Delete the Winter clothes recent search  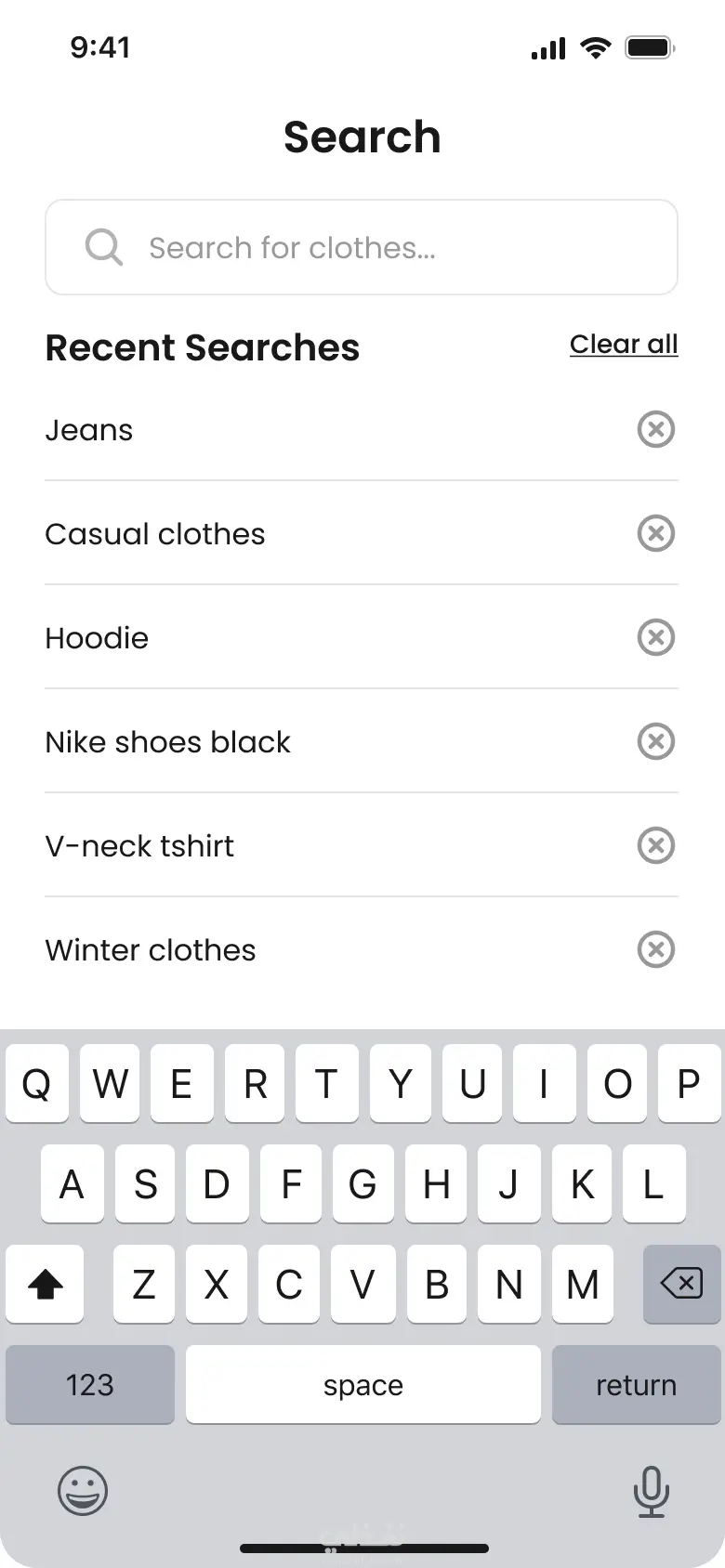655,949
